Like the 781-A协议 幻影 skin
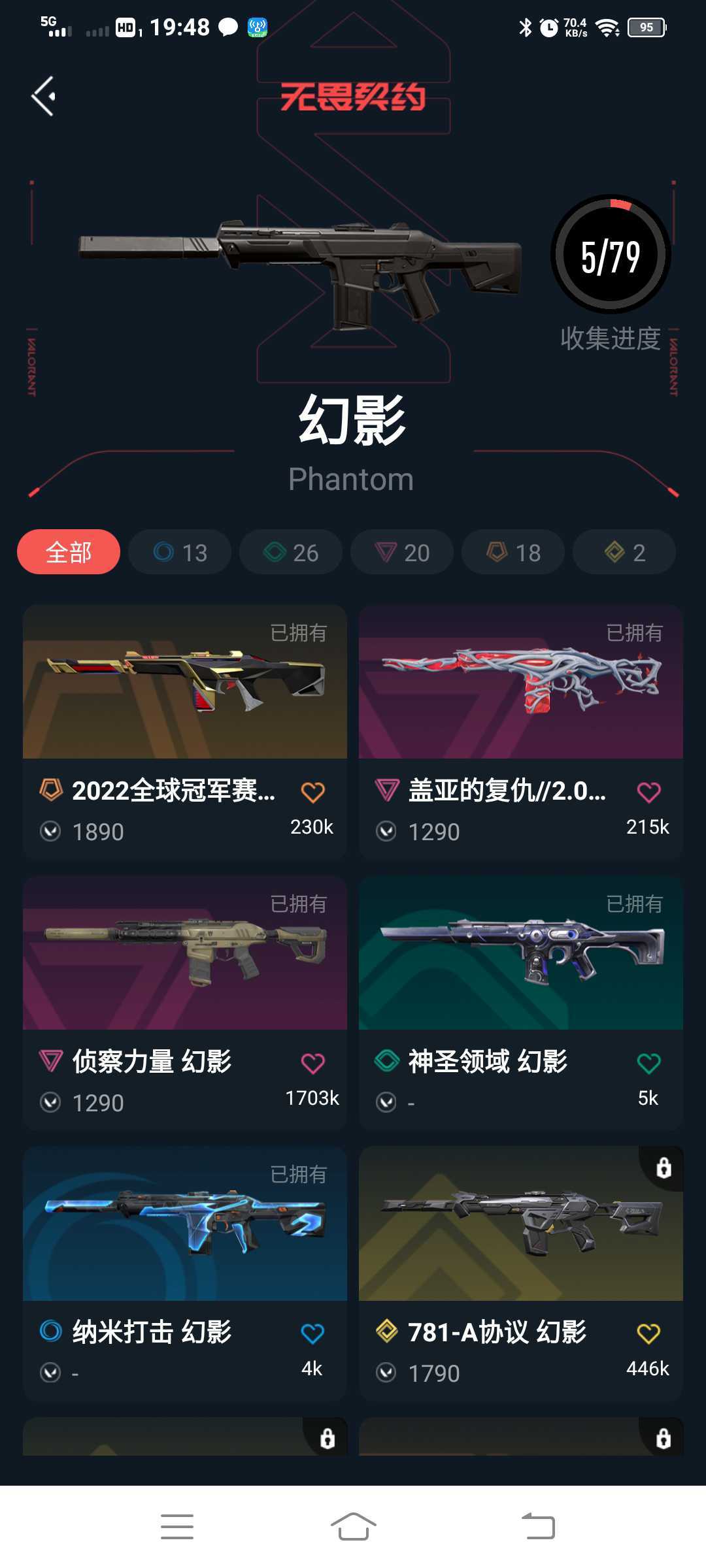 (648, 1334)
